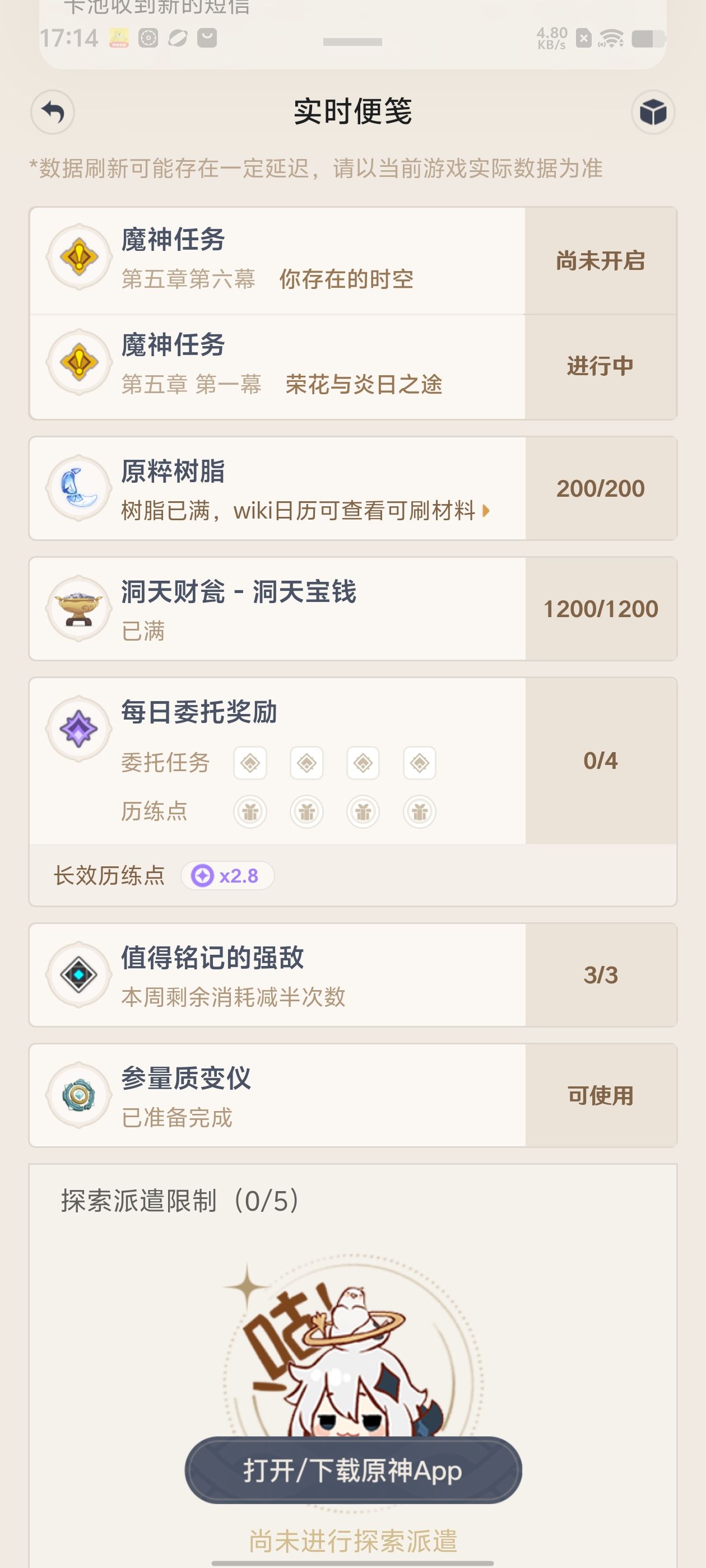Select the 尚未开启 quest status entry

tap(600, 259)
